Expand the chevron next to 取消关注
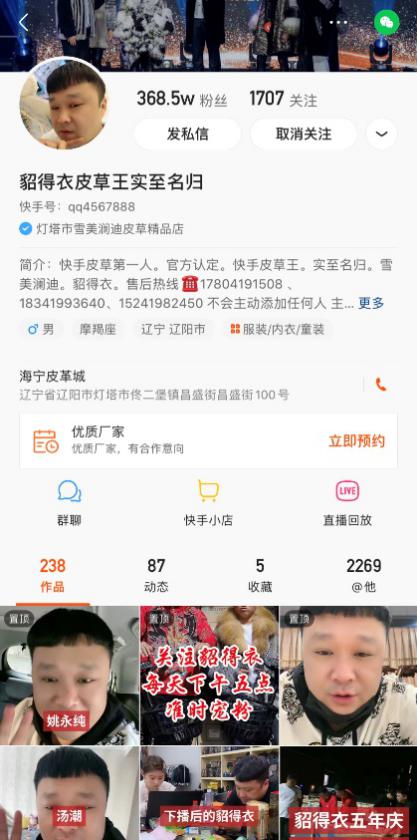Screen dimensions: 417x840 click(382, 134)
